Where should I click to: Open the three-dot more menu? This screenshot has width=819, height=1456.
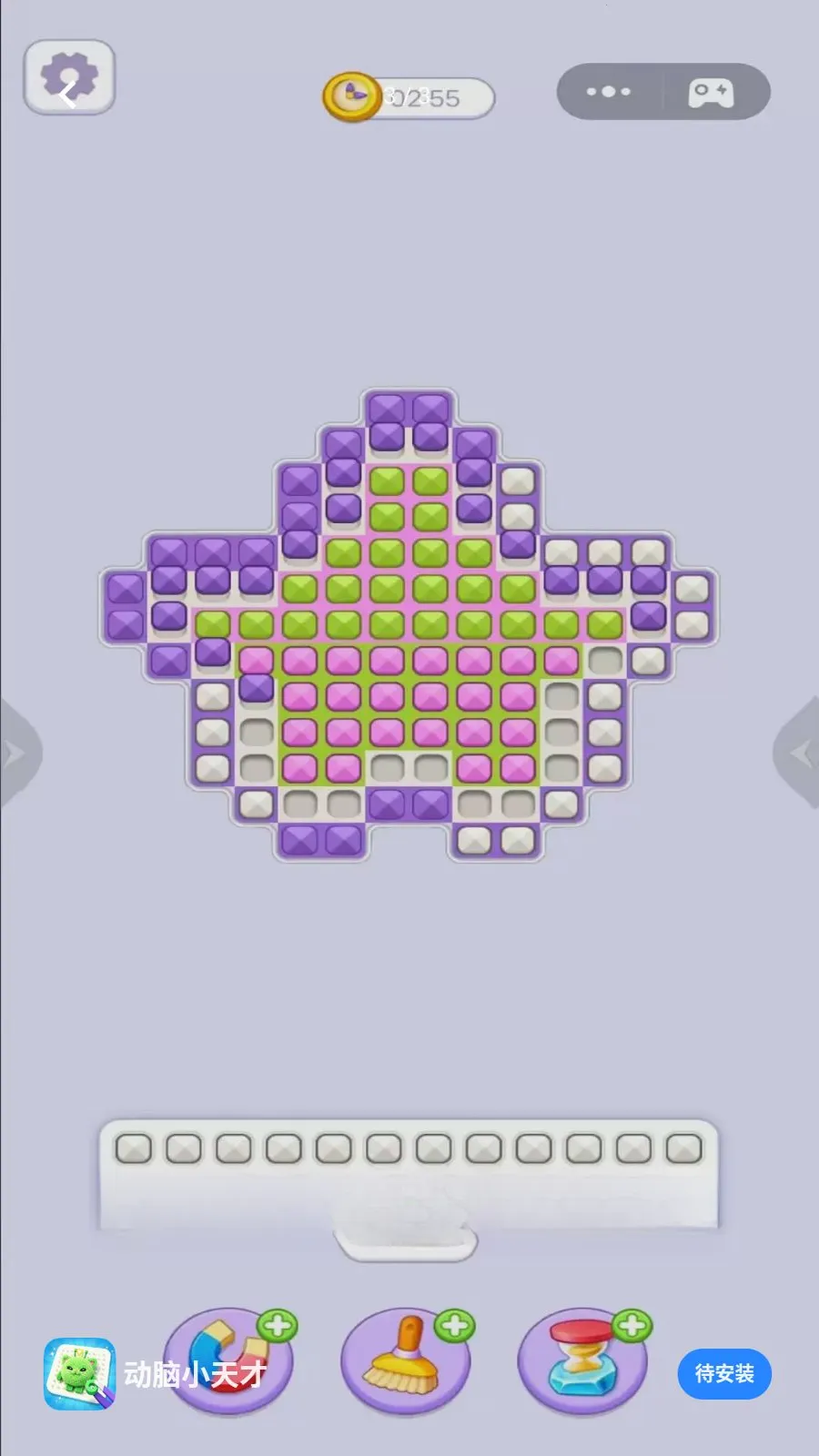(609, 92)
